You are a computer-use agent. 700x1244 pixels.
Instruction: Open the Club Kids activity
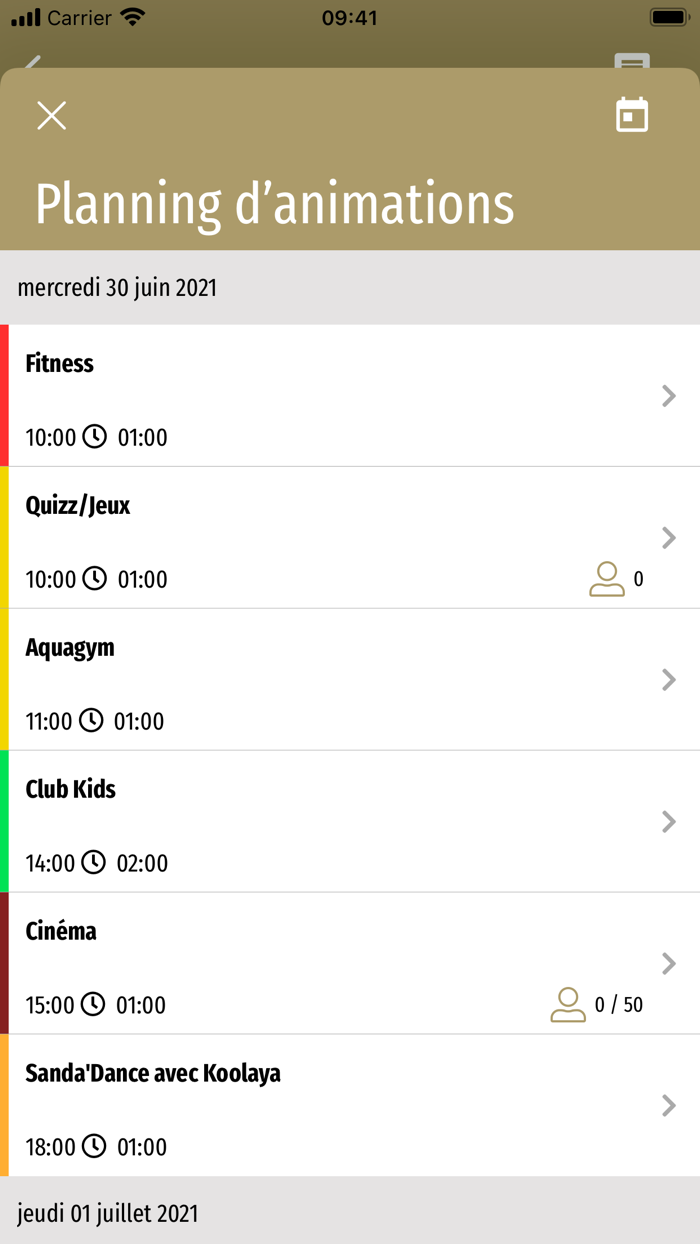pyautogui.click(x=350, y=822)
